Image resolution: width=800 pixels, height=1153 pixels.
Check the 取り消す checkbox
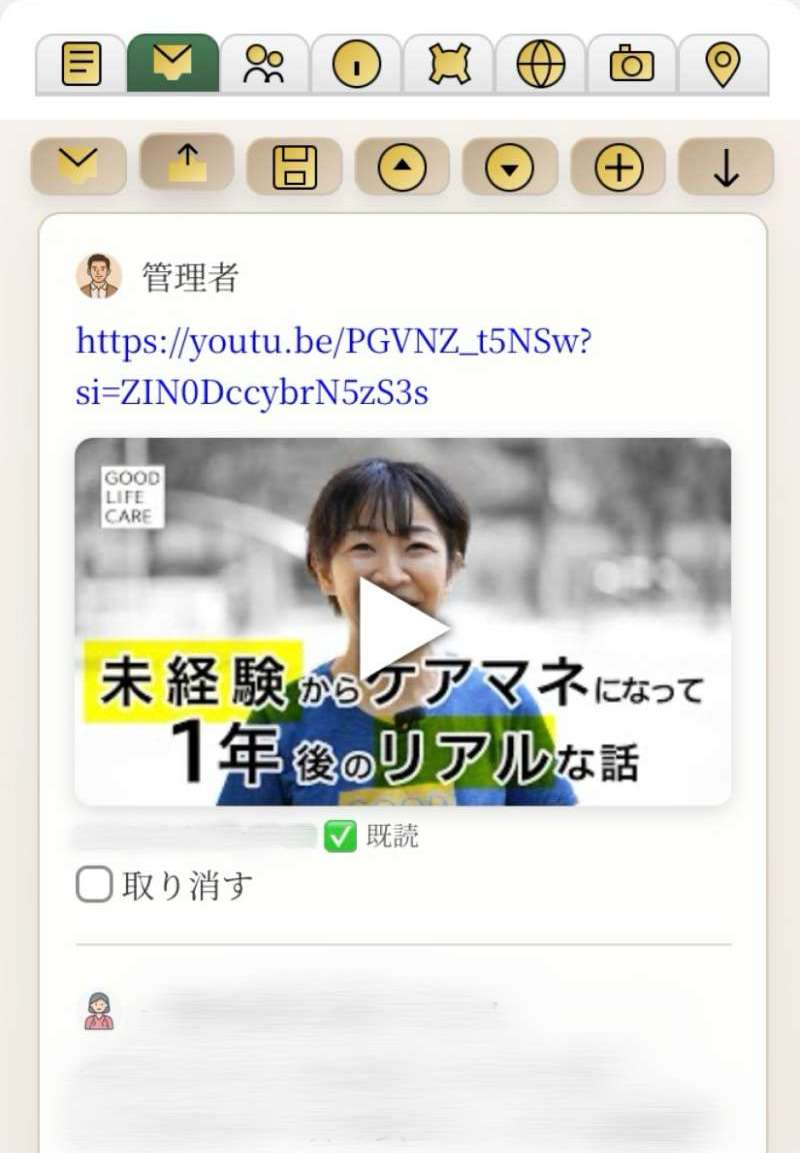tap(94, 885)
